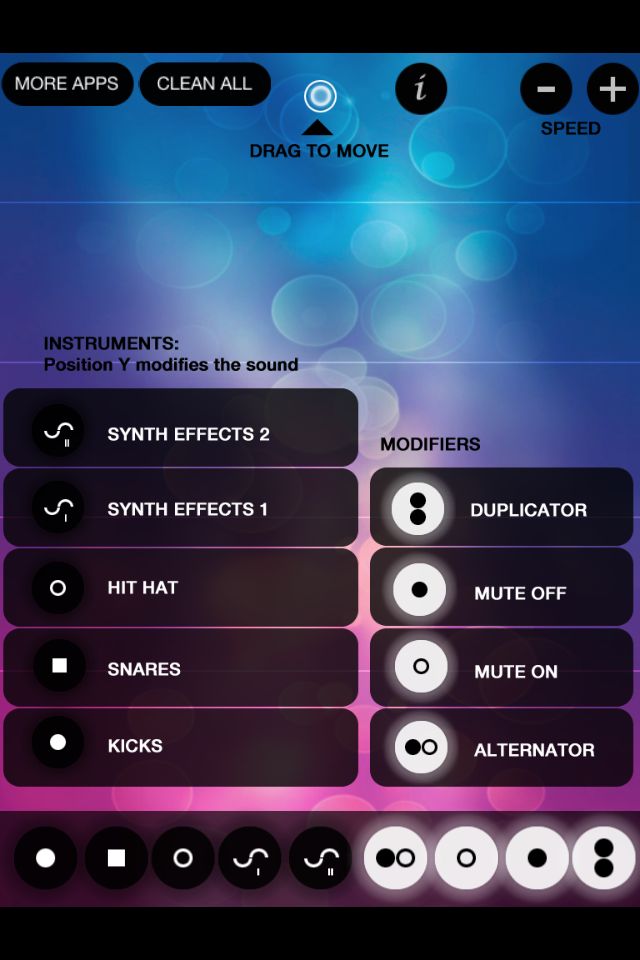Select the Duplicator modifier
The height and width of the screenshot is (960, 640).
coord(501,508)
